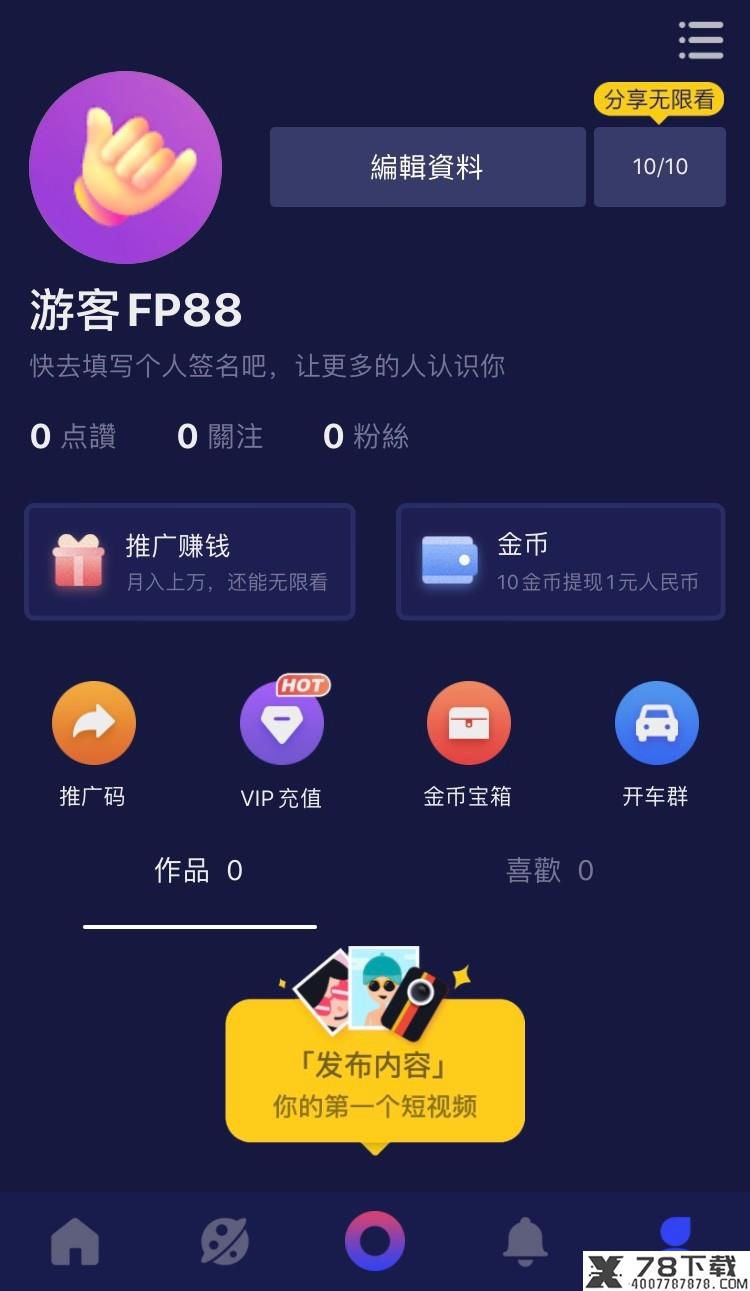The width and height of the screenshot is (750, 1291).
Task: Tap 編輯資料 to edit profile
Action: tap(427, 167)
